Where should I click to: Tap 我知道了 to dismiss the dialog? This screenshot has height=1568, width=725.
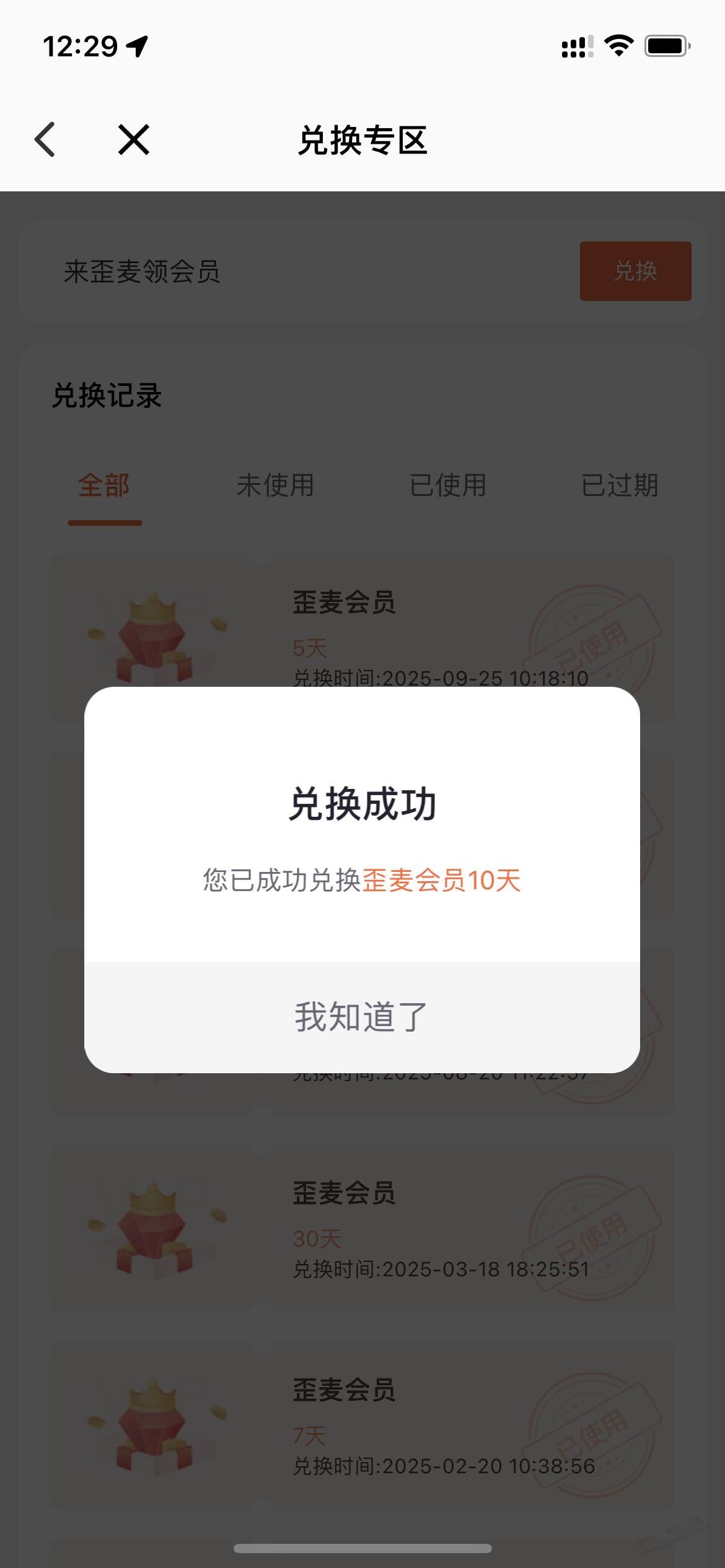[x=362, y=1017]
